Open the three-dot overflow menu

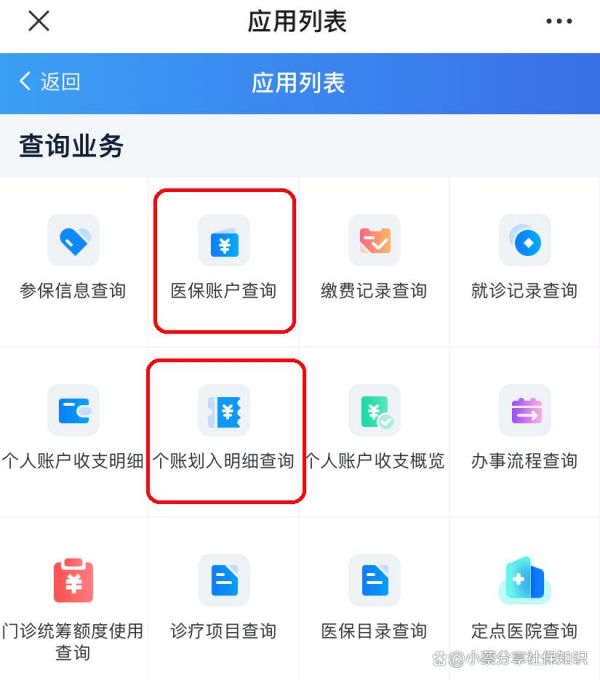559,22
